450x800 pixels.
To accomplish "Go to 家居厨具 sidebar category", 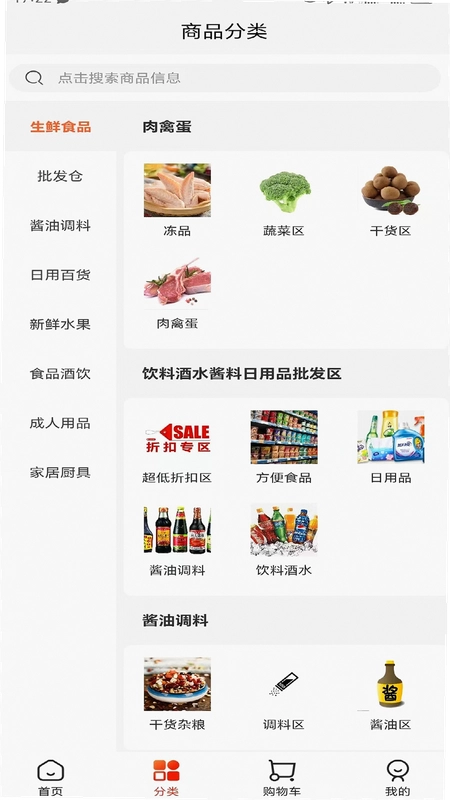I will [x=60, y=472].
